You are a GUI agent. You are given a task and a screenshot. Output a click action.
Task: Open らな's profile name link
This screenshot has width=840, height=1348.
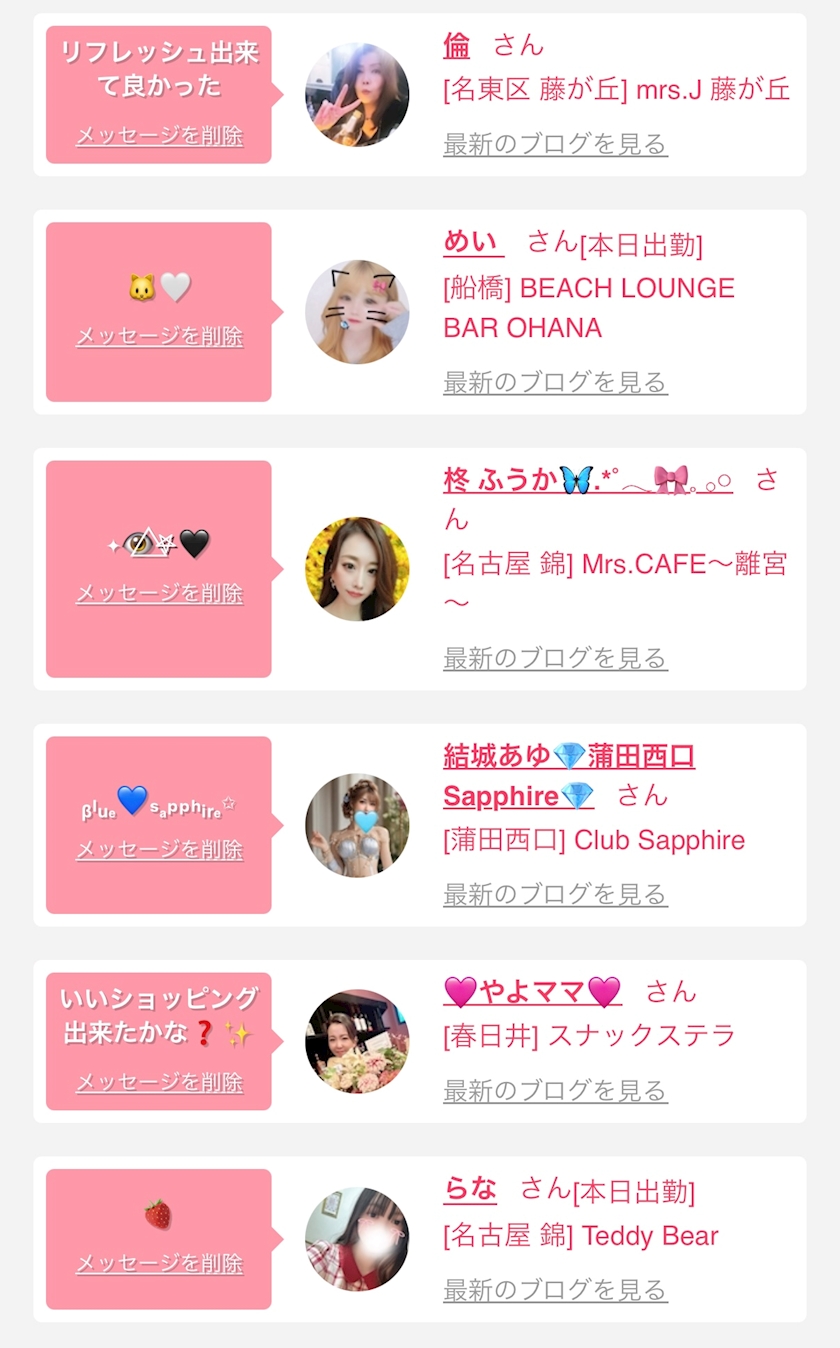coord(470,1189)
